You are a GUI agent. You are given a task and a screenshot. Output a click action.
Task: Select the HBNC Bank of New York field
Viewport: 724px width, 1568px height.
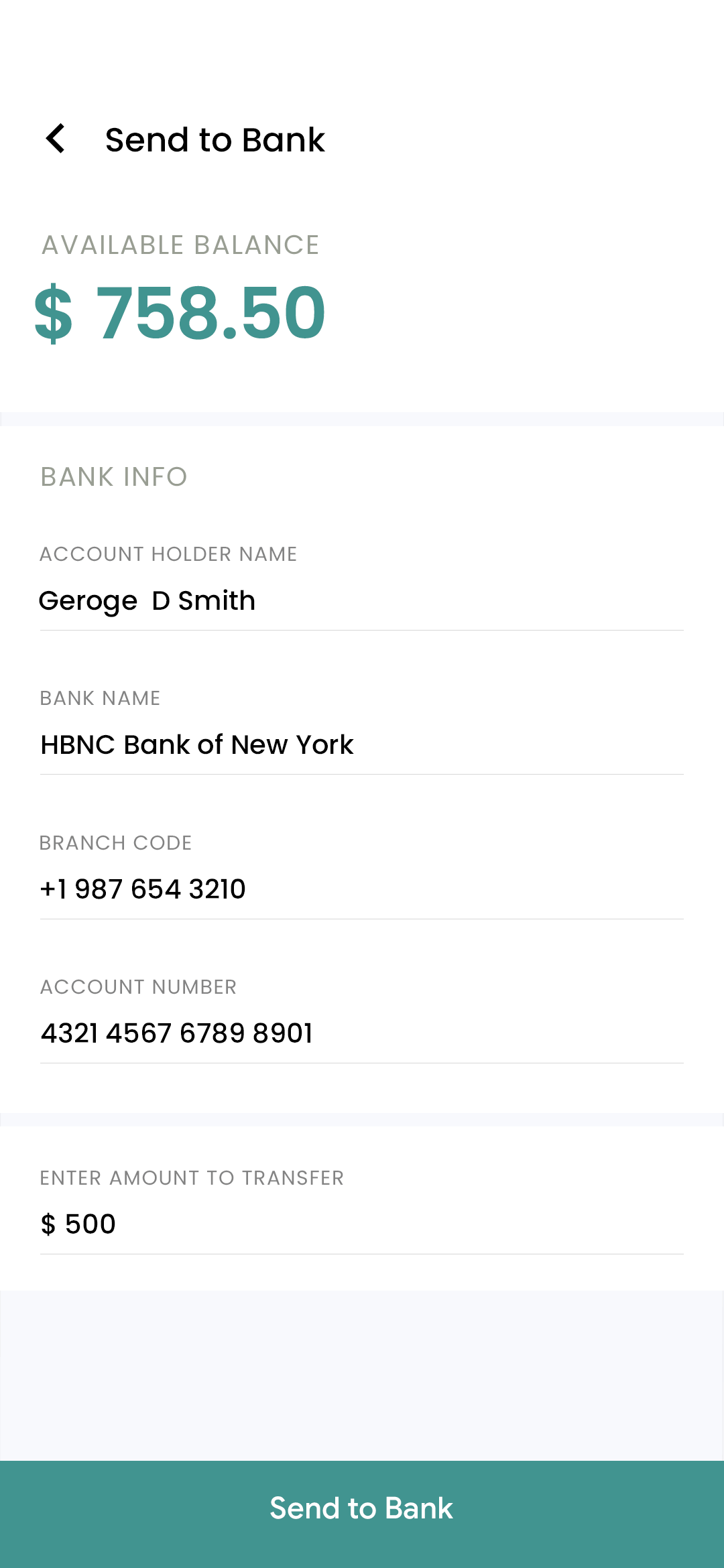[x=197, y=744]
